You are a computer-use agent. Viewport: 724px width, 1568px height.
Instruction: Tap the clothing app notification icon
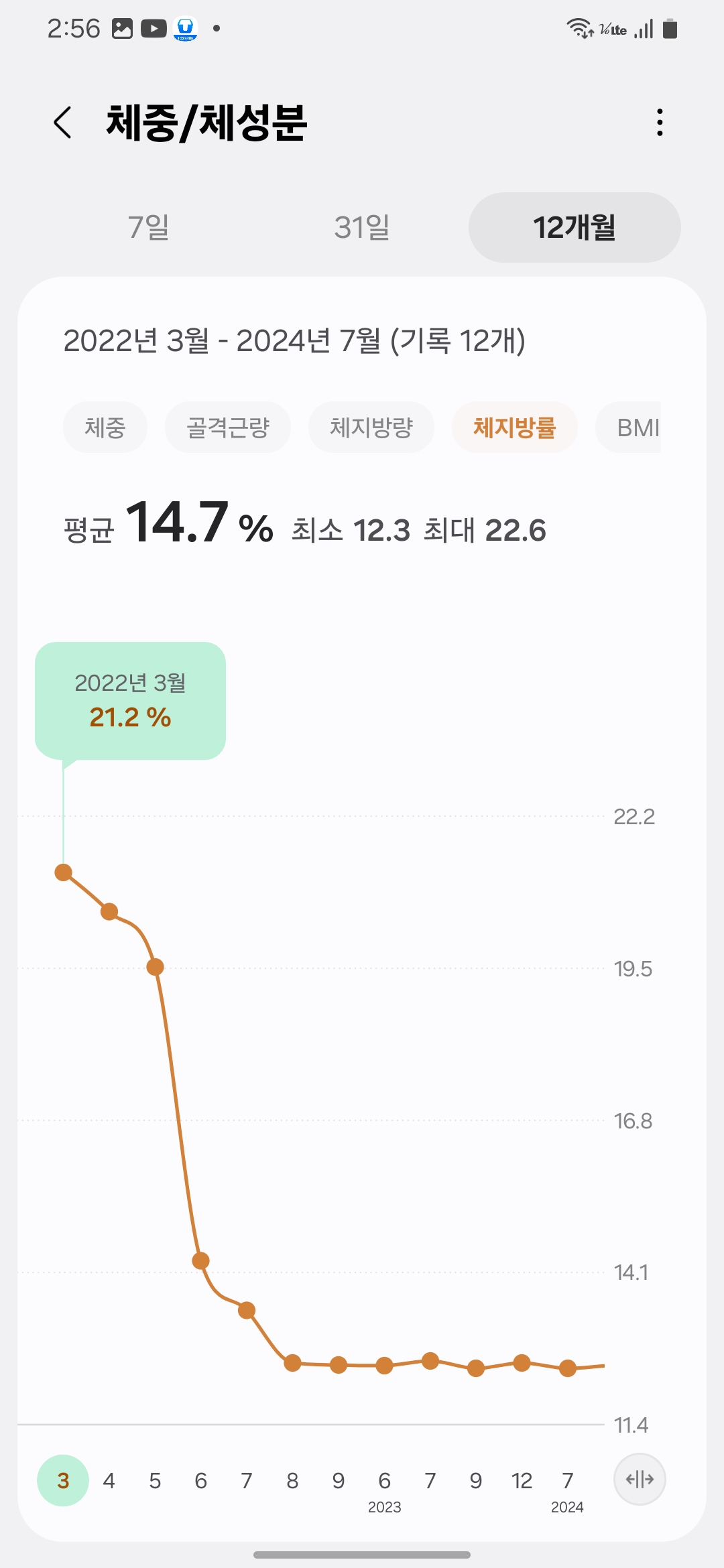click(186, 28)
